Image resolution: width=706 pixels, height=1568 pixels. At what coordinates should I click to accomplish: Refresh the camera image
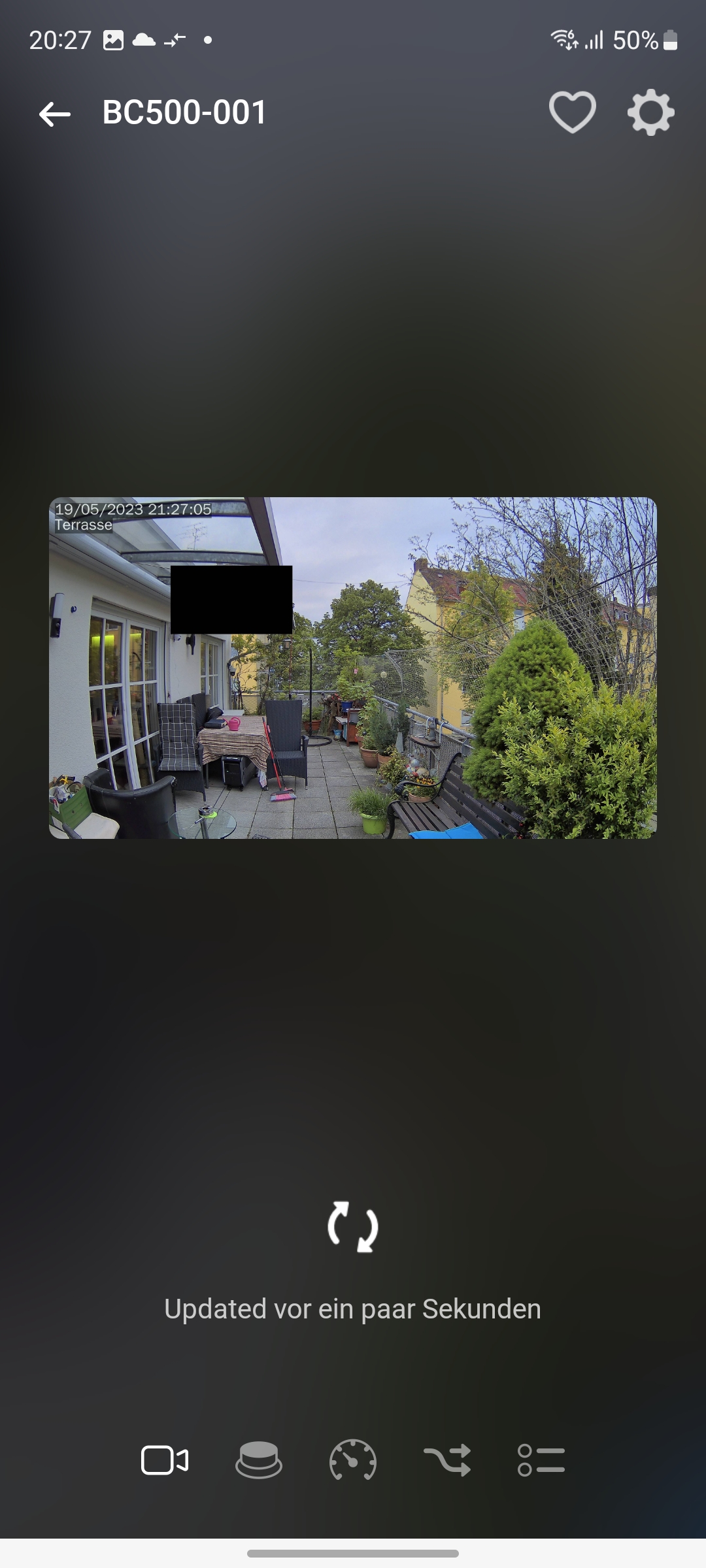(353, 1226)
